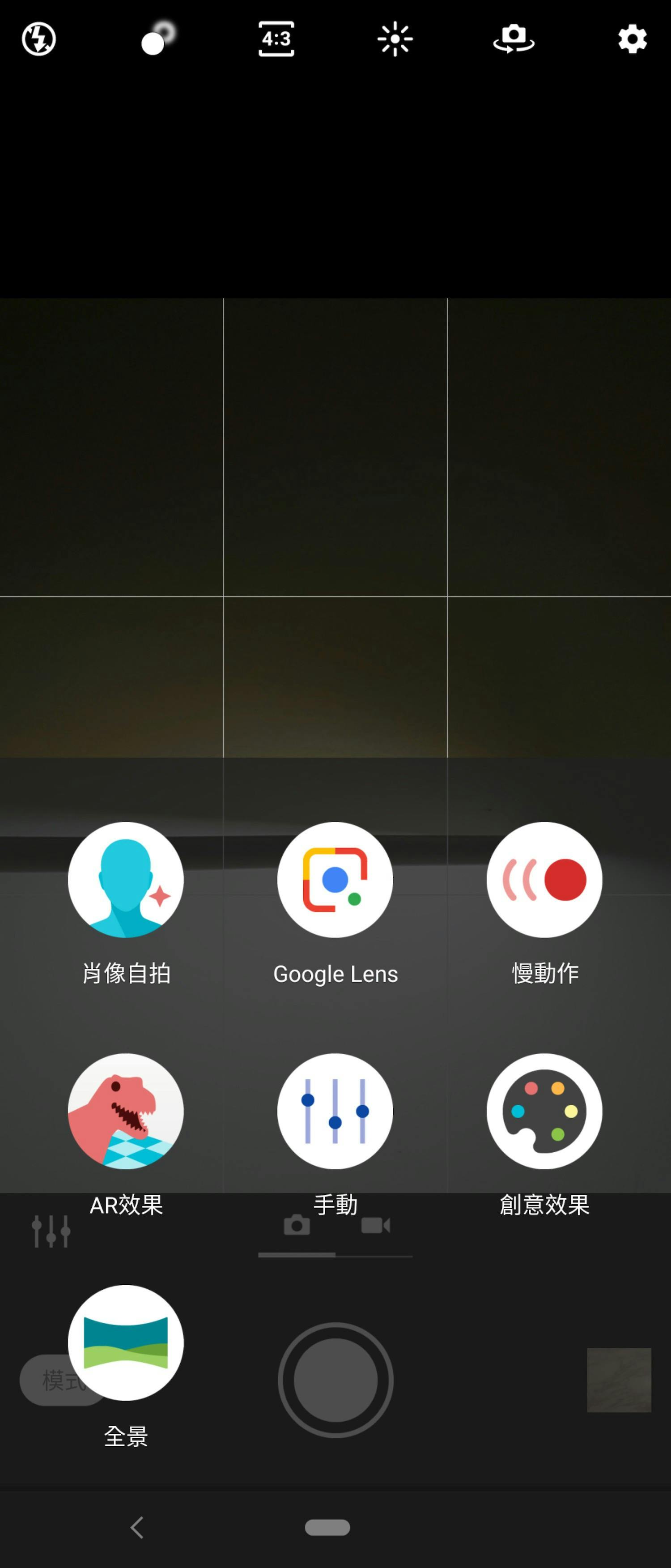The height and width of the screenshot is (1568, 671).
Task: Open camera settings gear
Action: pyautogui.click(x=632, y=39)
